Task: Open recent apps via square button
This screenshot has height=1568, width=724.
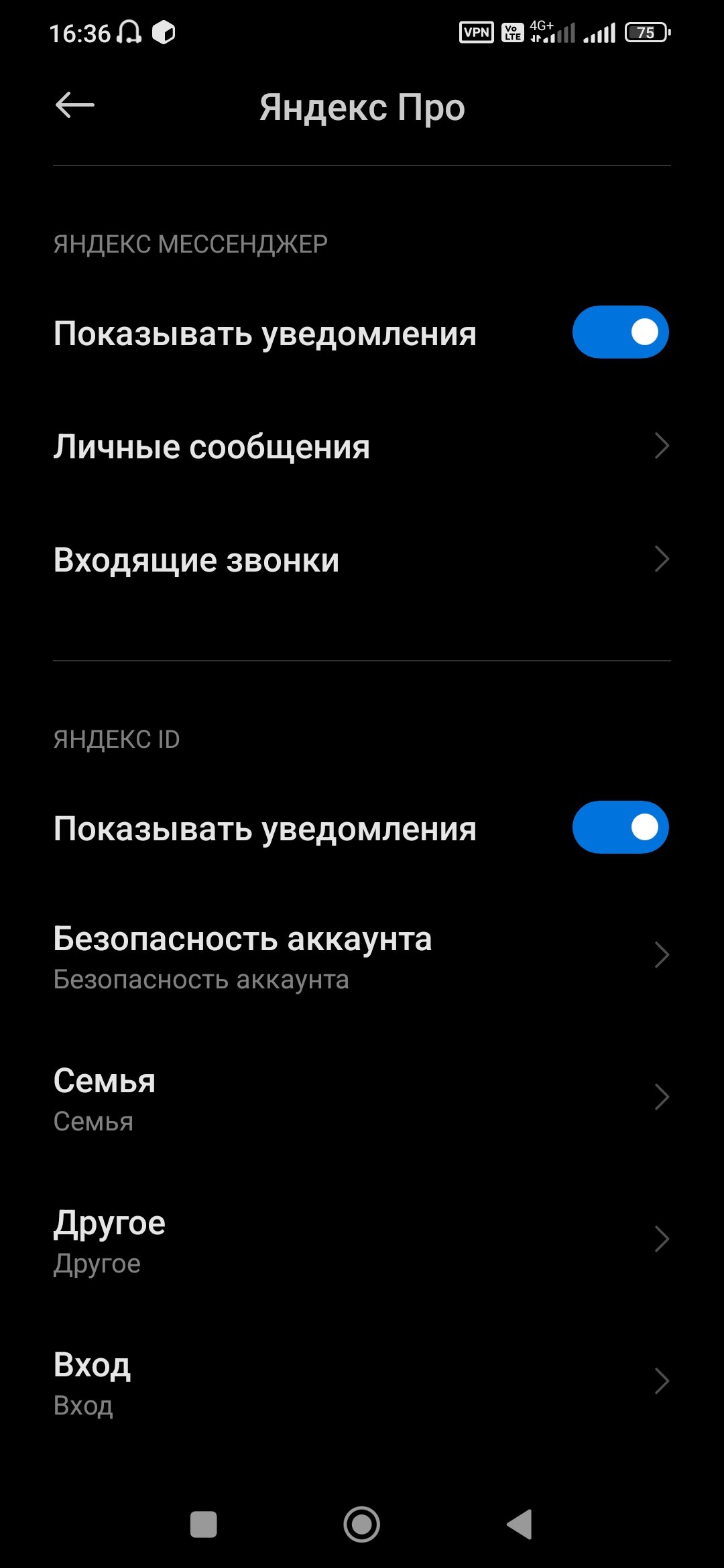Action: point(204,1524)
